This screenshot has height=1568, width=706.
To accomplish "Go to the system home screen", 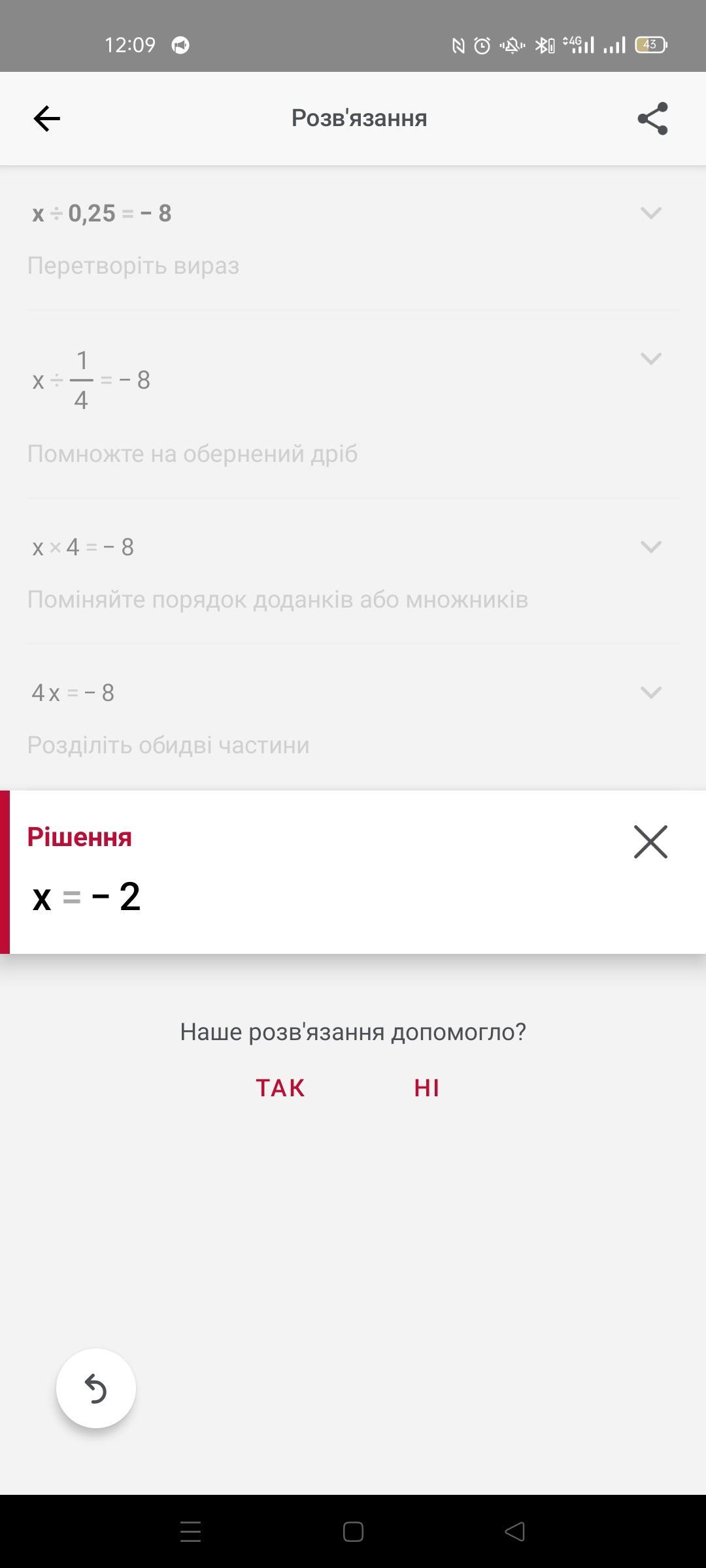I will pos(353,1531).
